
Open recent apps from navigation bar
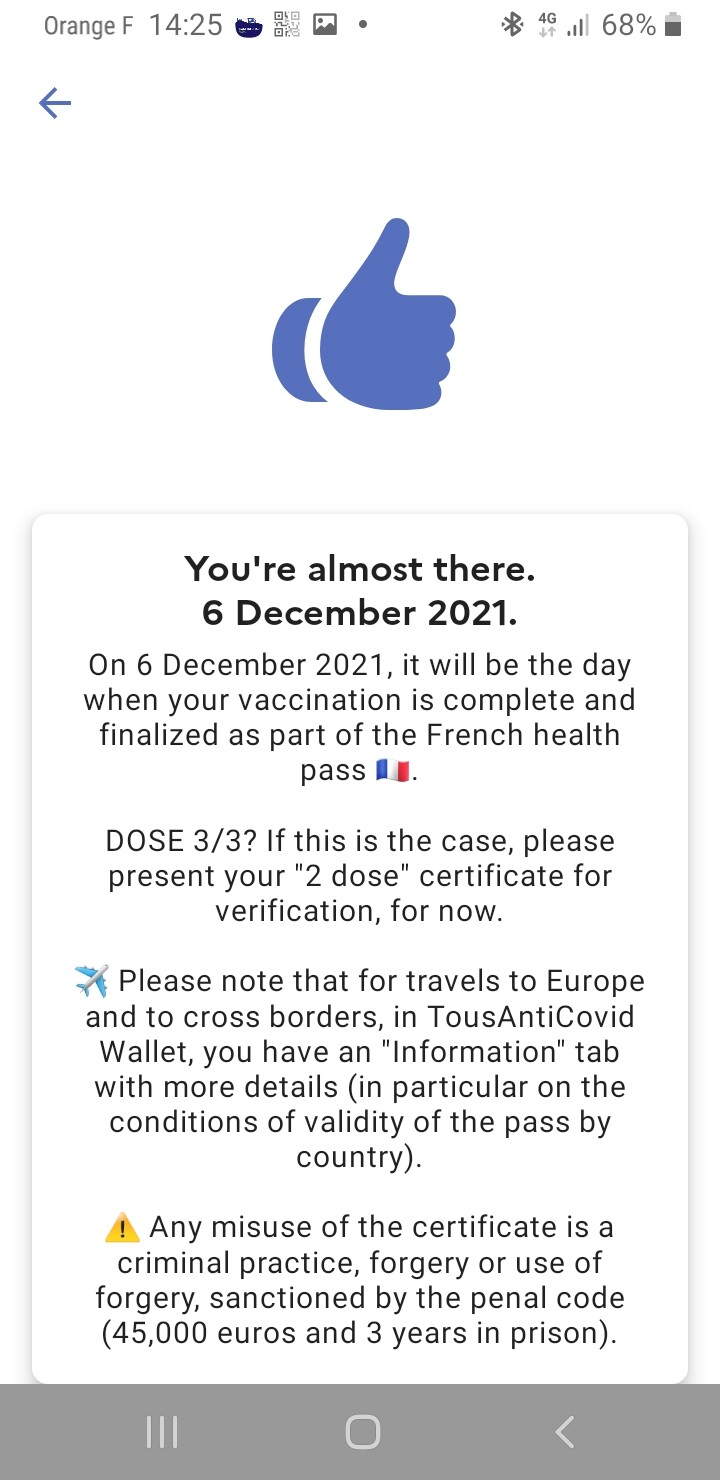click(x=162, y=1432)
